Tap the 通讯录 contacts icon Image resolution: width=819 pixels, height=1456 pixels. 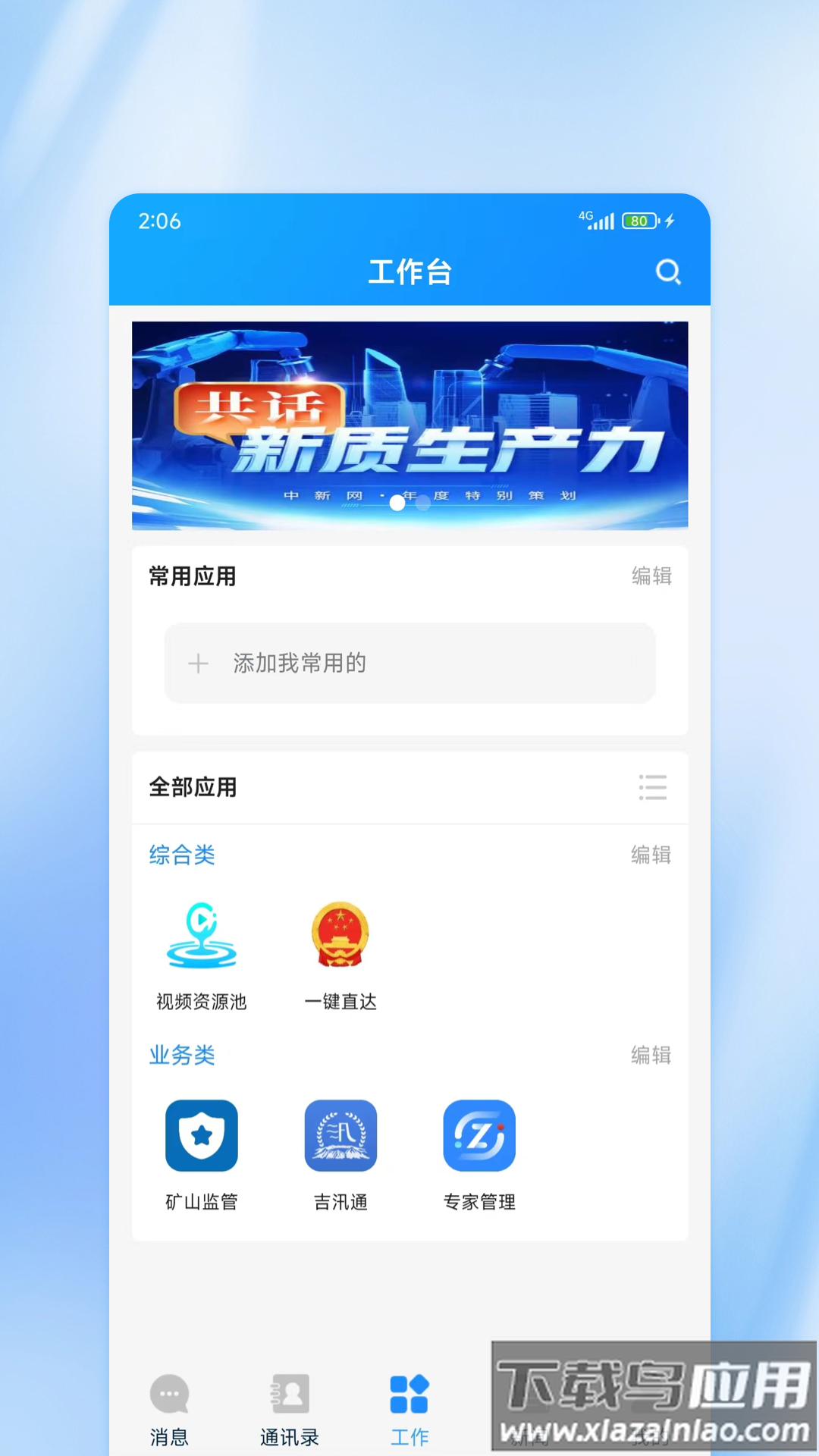288,1394
